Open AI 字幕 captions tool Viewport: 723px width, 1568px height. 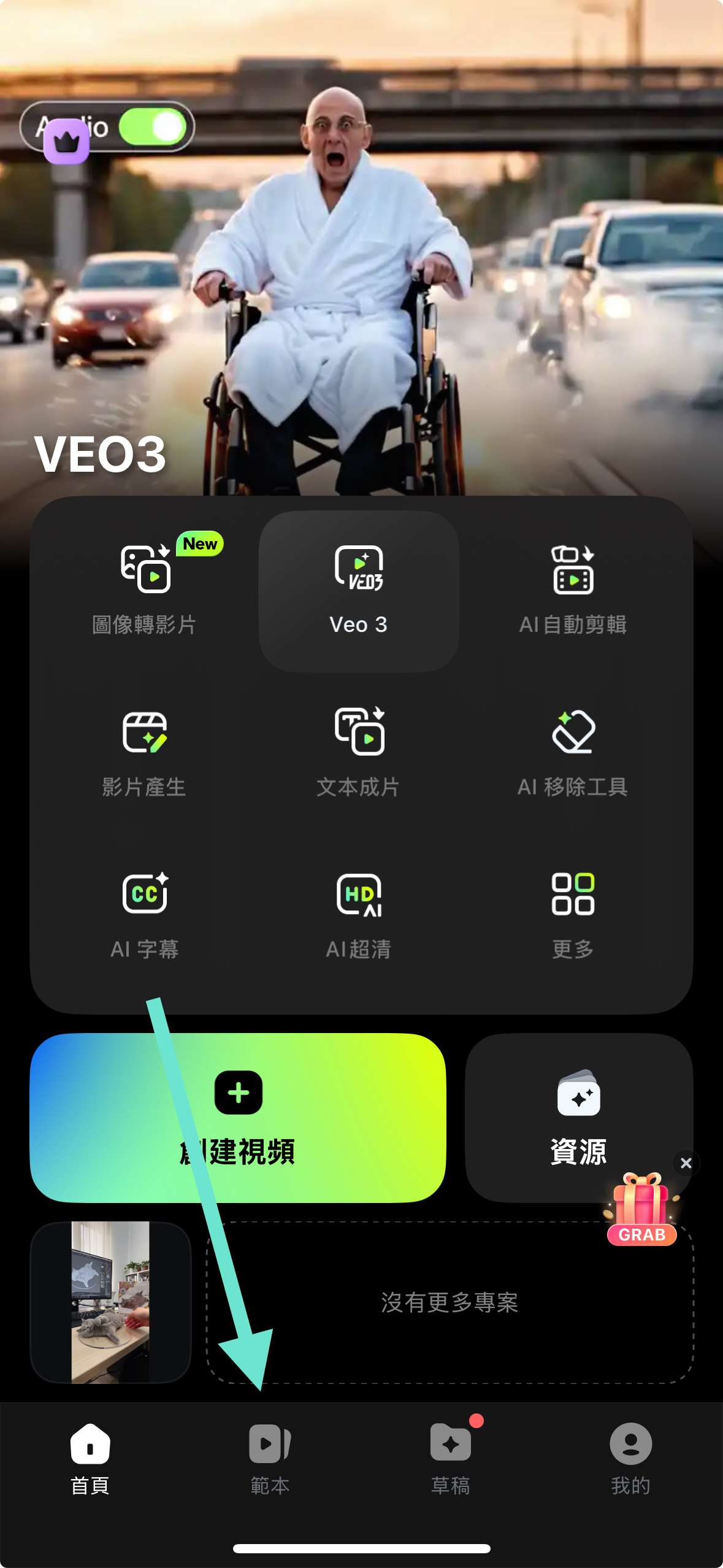pyautogui.click(x=144, y=915)
